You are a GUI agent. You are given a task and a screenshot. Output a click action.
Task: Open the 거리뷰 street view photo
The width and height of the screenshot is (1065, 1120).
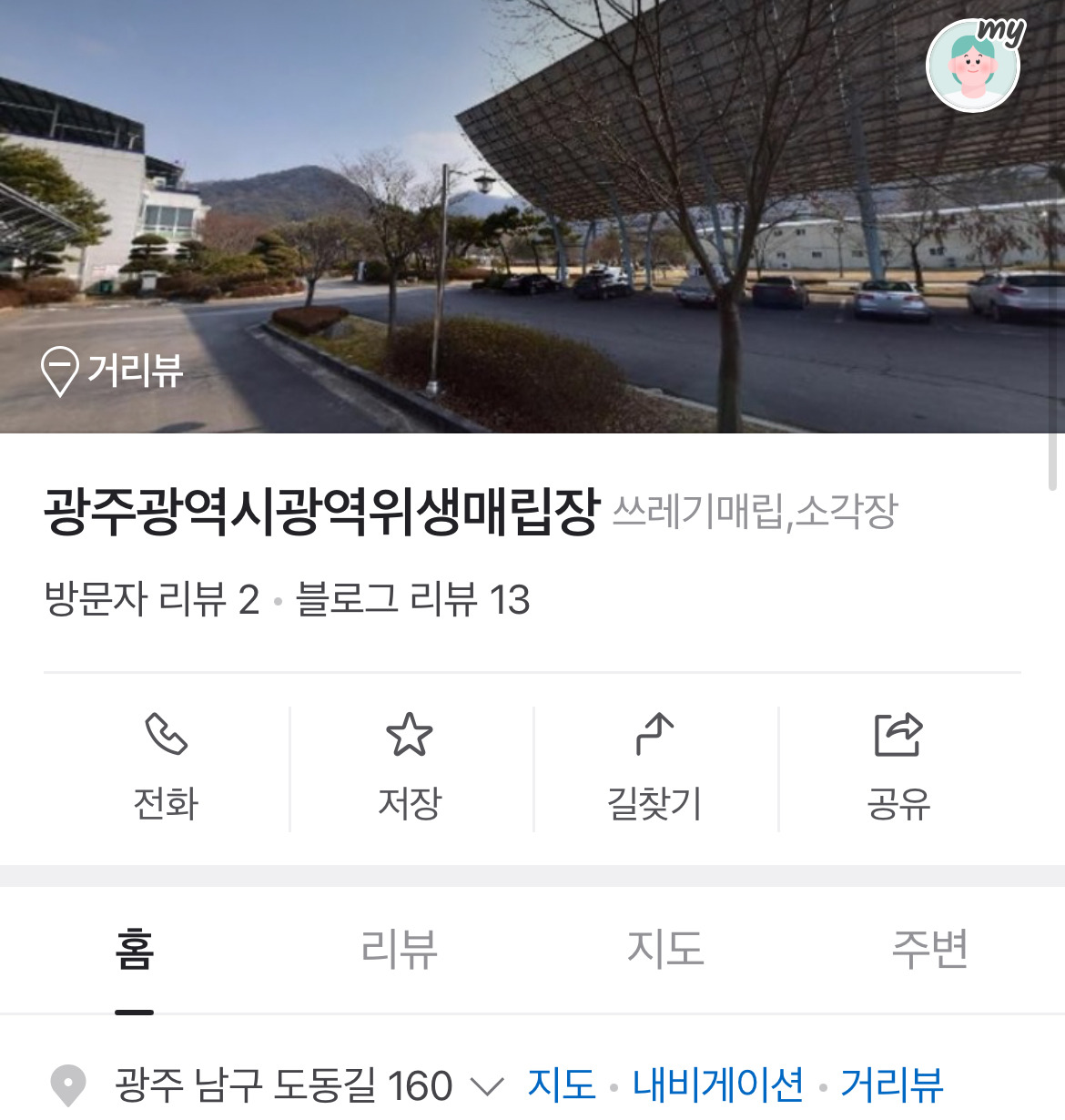coord(113,371)
